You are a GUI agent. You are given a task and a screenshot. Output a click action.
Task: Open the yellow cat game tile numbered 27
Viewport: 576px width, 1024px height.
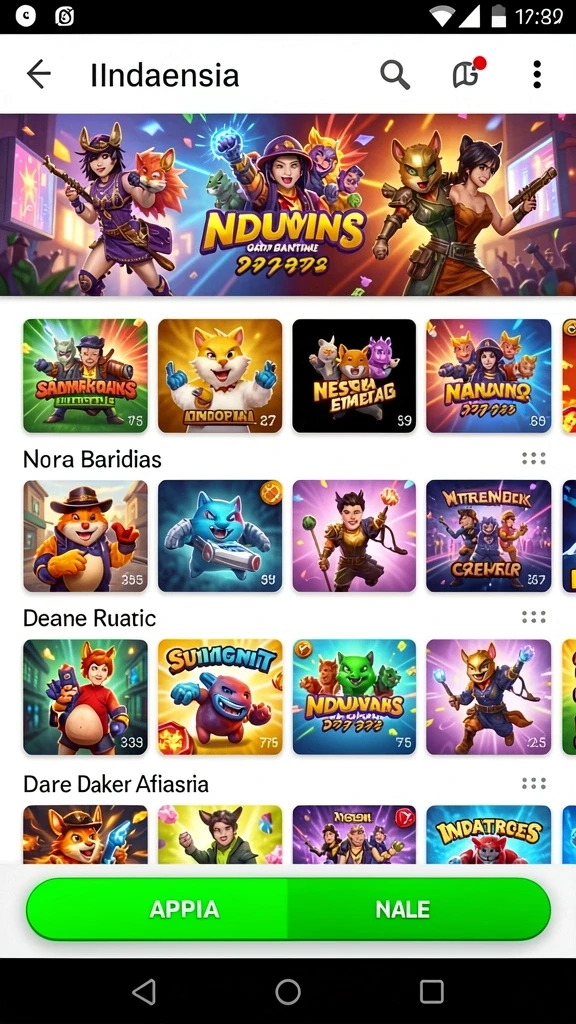220,376
